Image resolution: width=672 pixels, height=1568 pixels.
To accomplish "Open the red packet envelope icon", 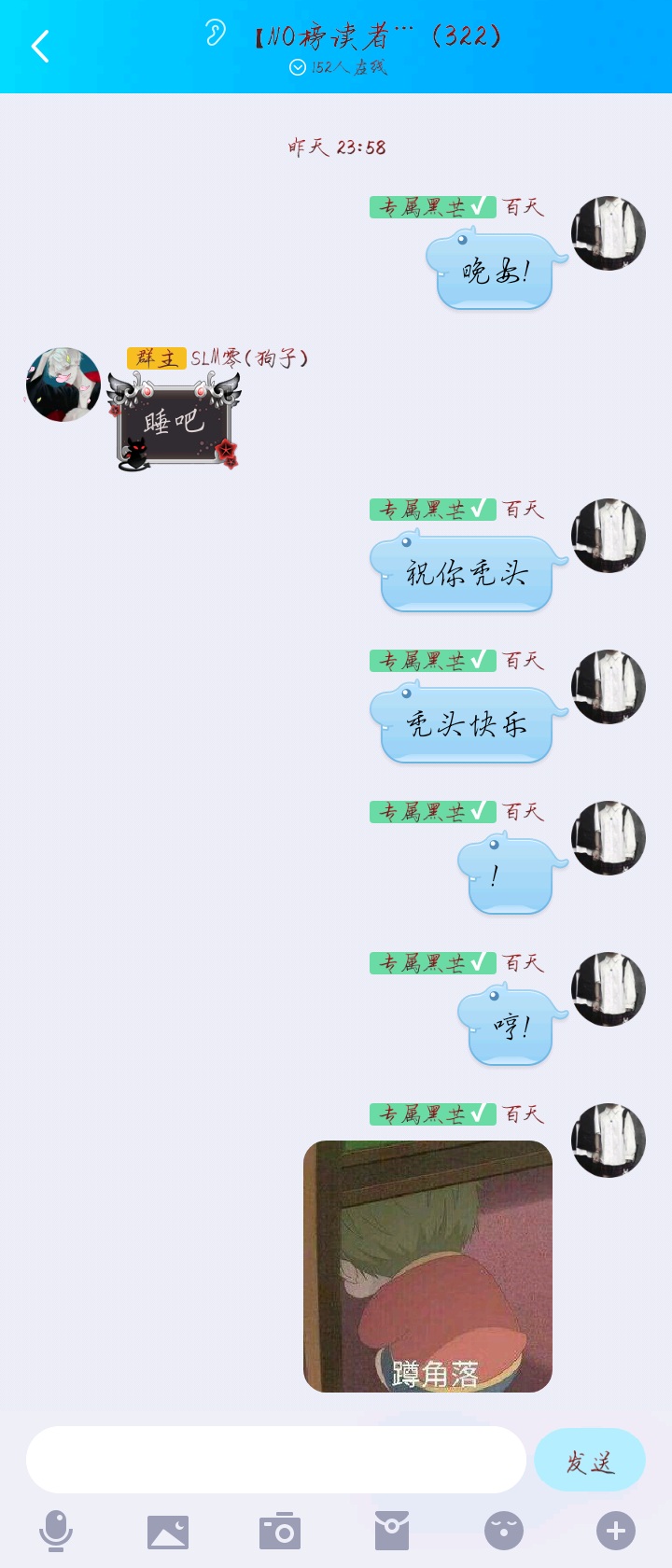I will 392,1531.
